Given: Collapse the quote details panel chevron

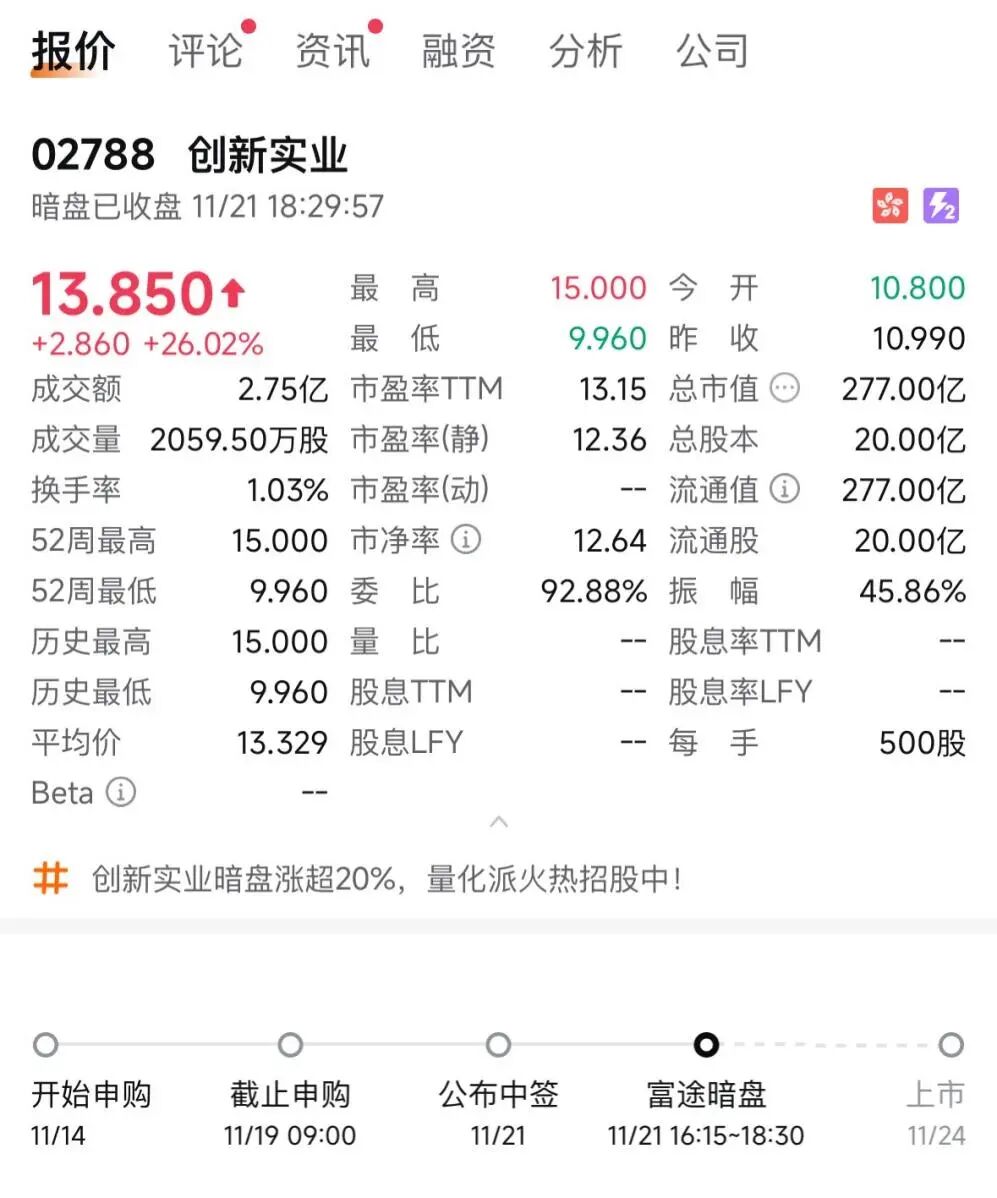Looking at the screenshot, I should (x=498, y=821).
